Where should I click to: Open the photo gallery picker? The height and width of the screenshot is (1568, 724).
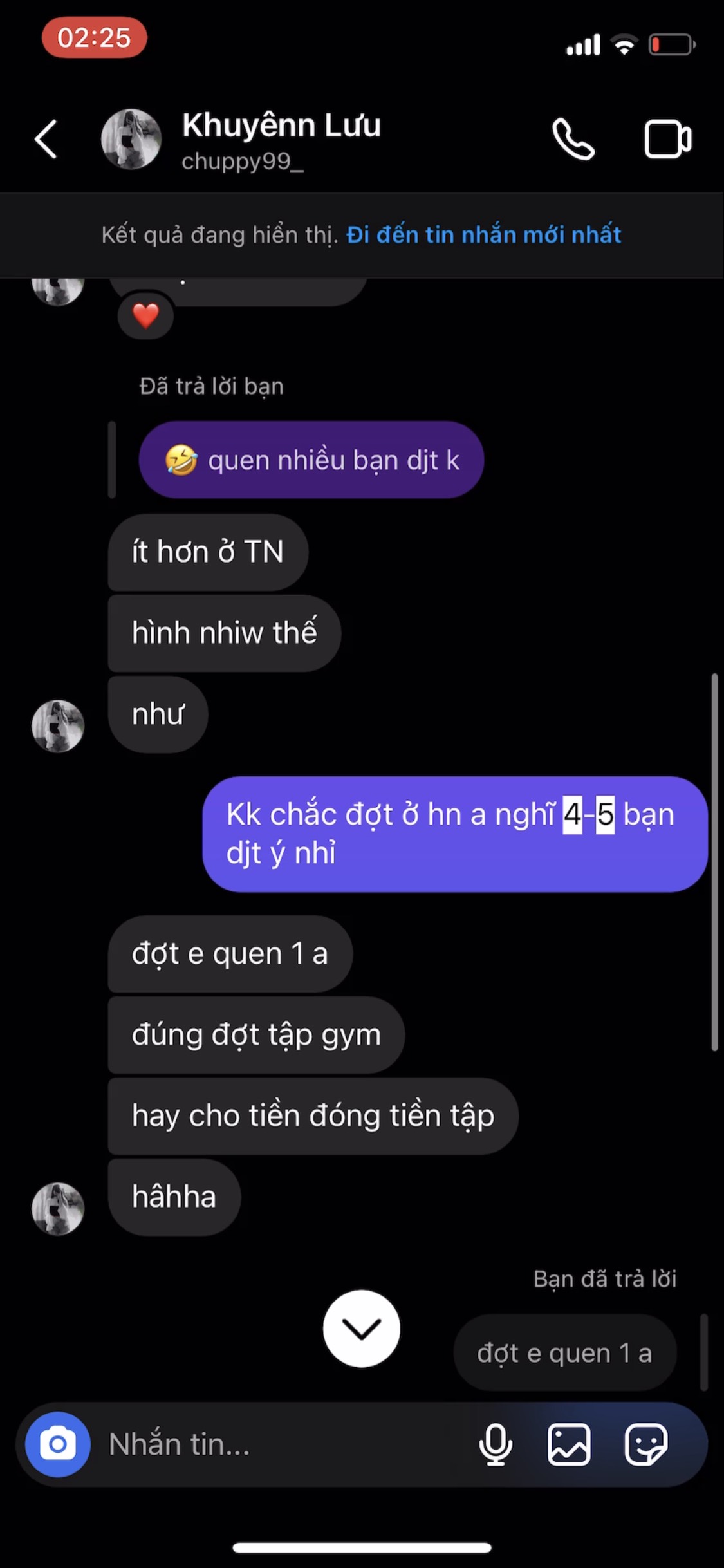coord(569,1444)
